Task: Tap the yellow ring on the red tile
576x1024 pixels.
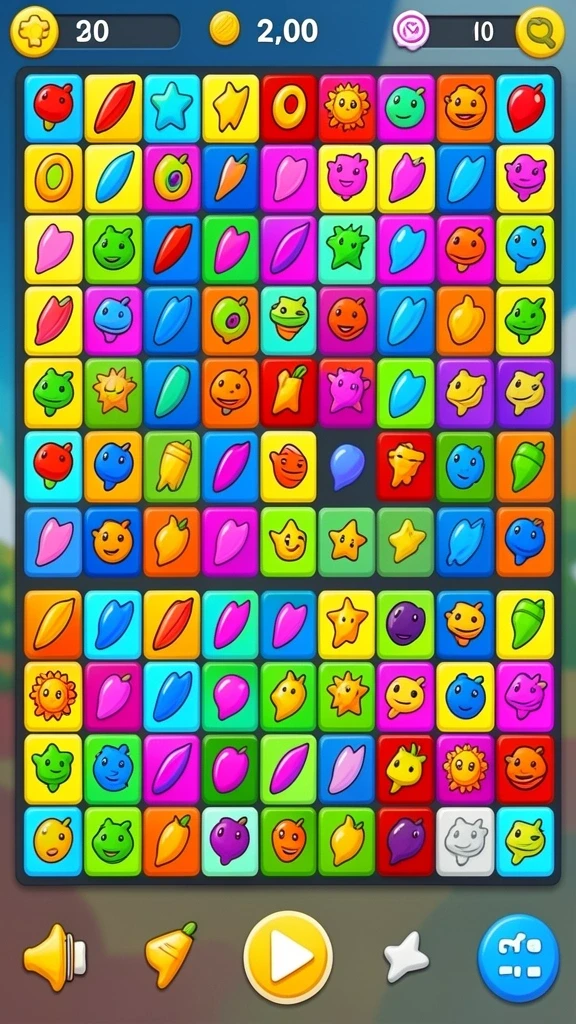Action: [x=288, y=108]
